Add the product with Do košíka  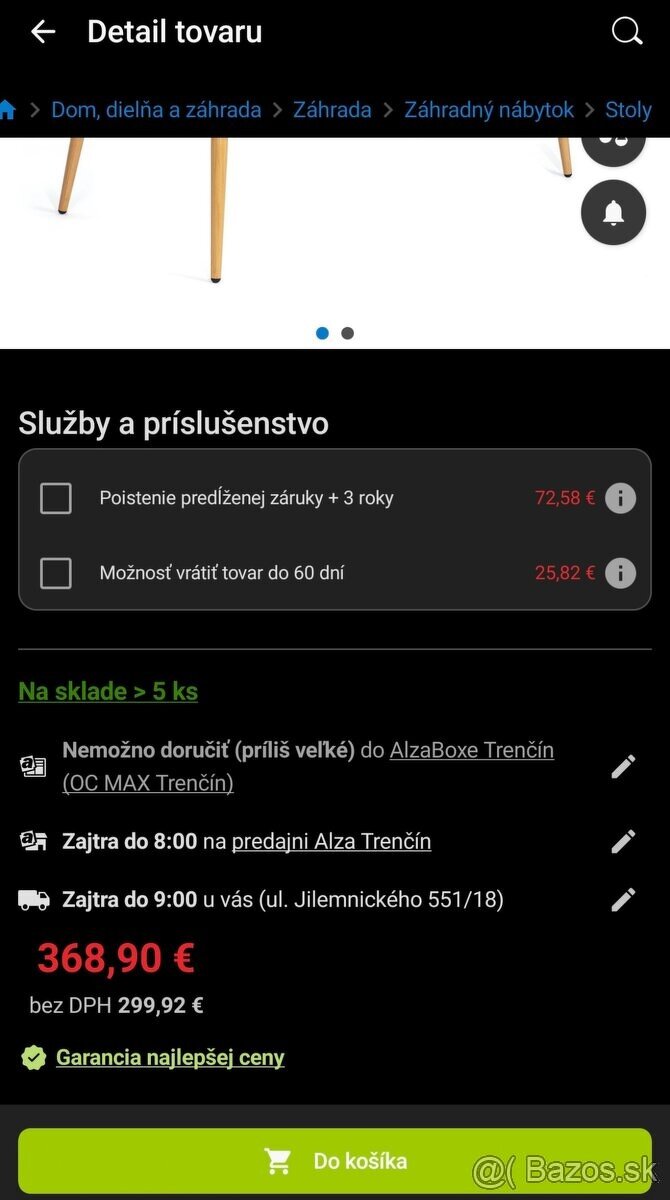tap(335, 1161)
